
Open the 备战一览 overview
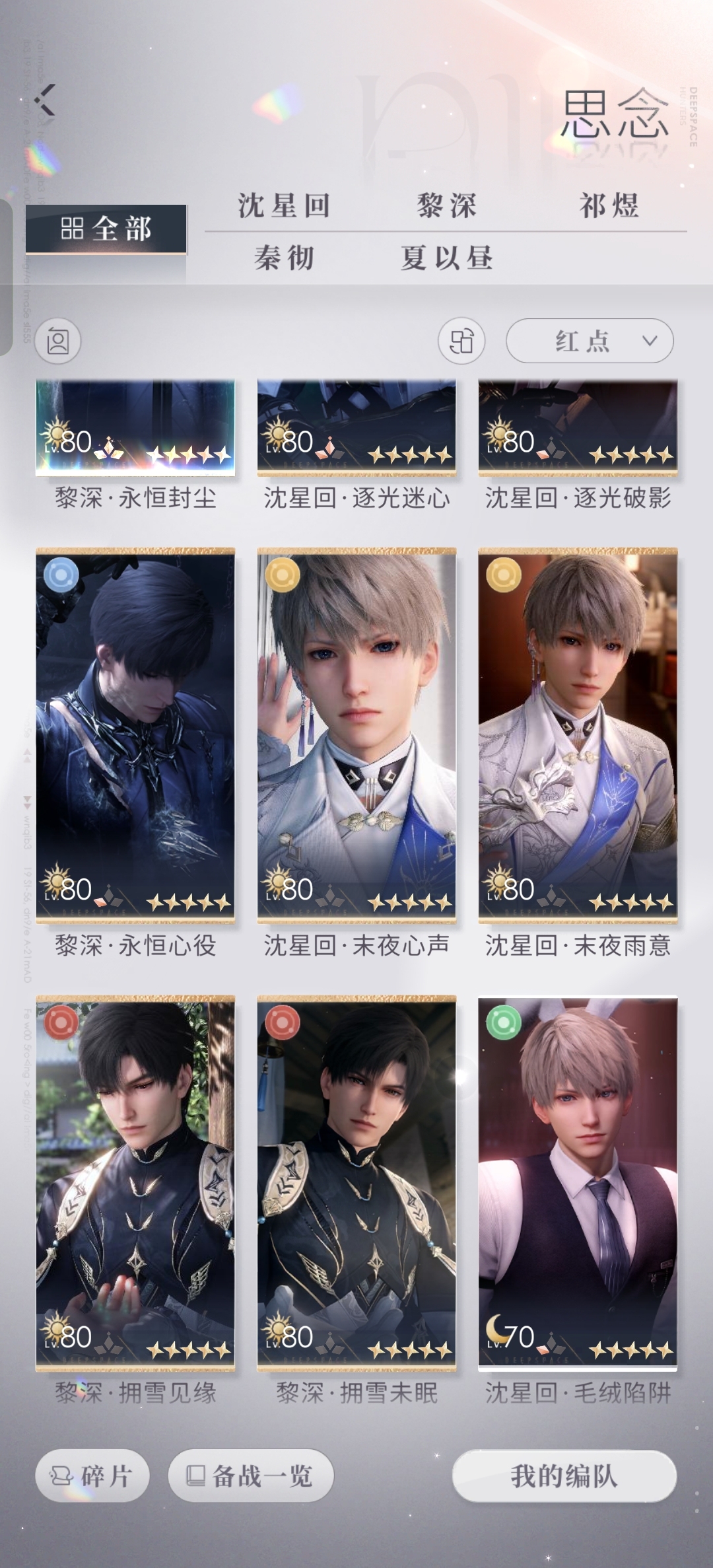click(x=251, y=1476)
